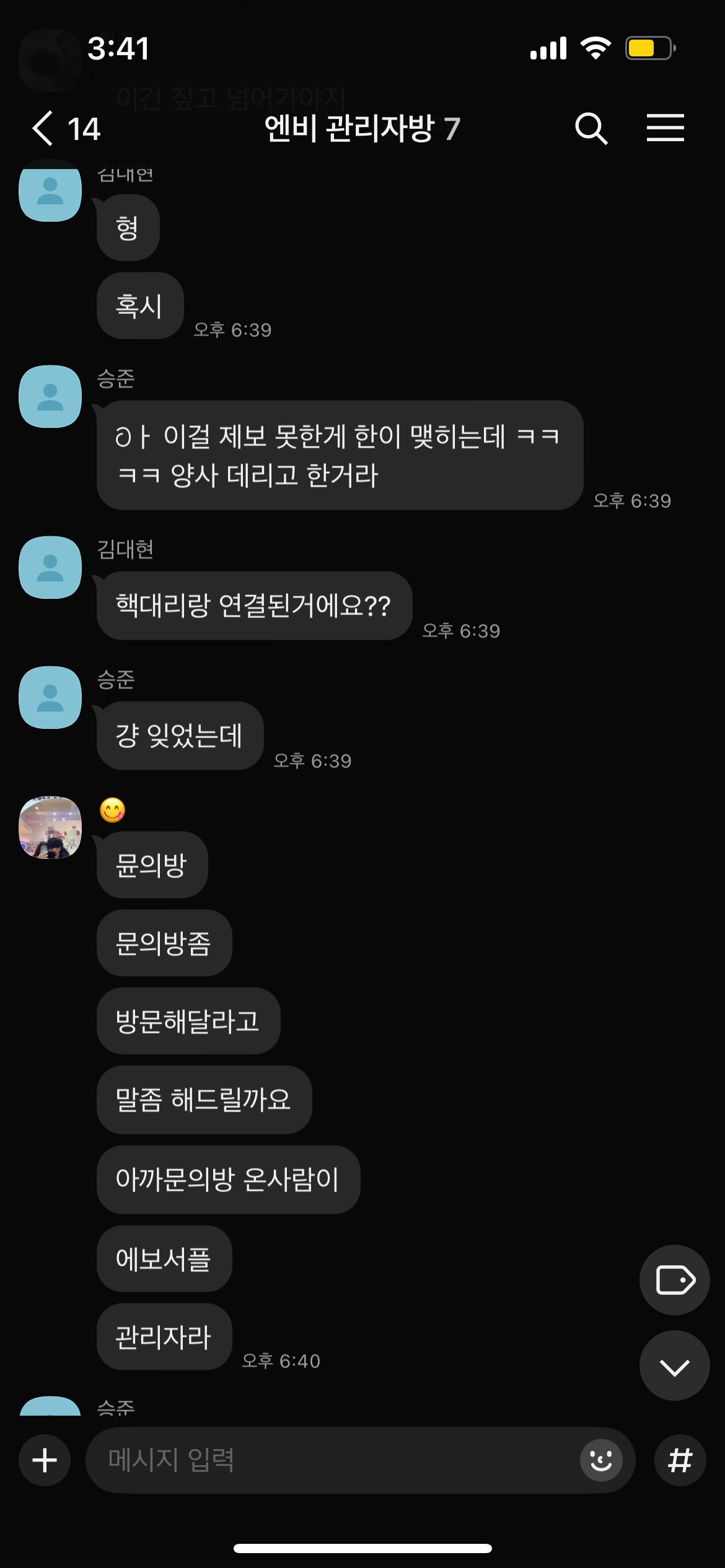Screen dimensions: 725x1568
Task: Go back to the chat list
Action: coord(43,129)
